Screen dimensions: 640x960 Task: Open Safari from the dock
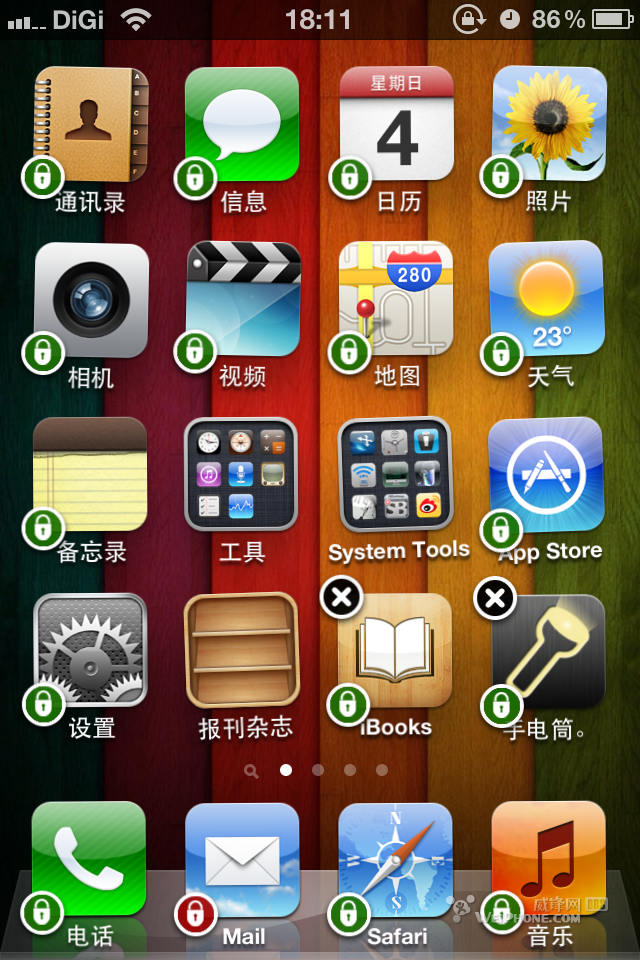[x=396, y=860]
